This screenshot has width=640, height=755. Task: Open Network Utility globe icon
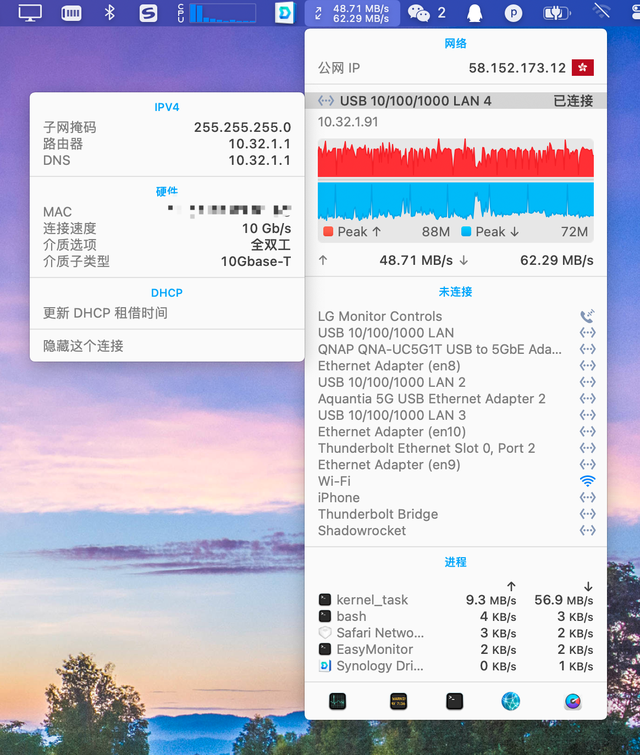510,702
